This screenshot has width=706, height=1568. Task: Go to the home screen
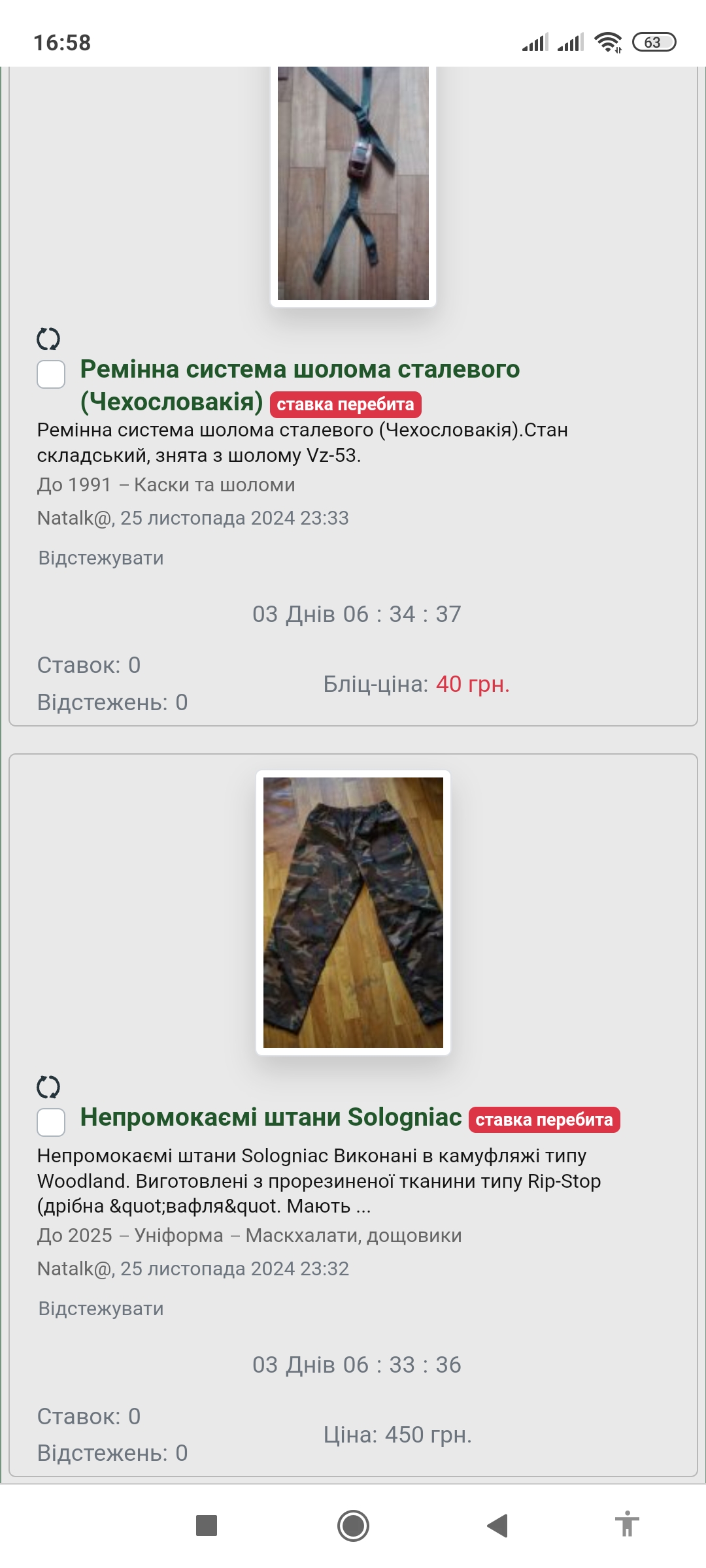click(x=353, y=1526)
